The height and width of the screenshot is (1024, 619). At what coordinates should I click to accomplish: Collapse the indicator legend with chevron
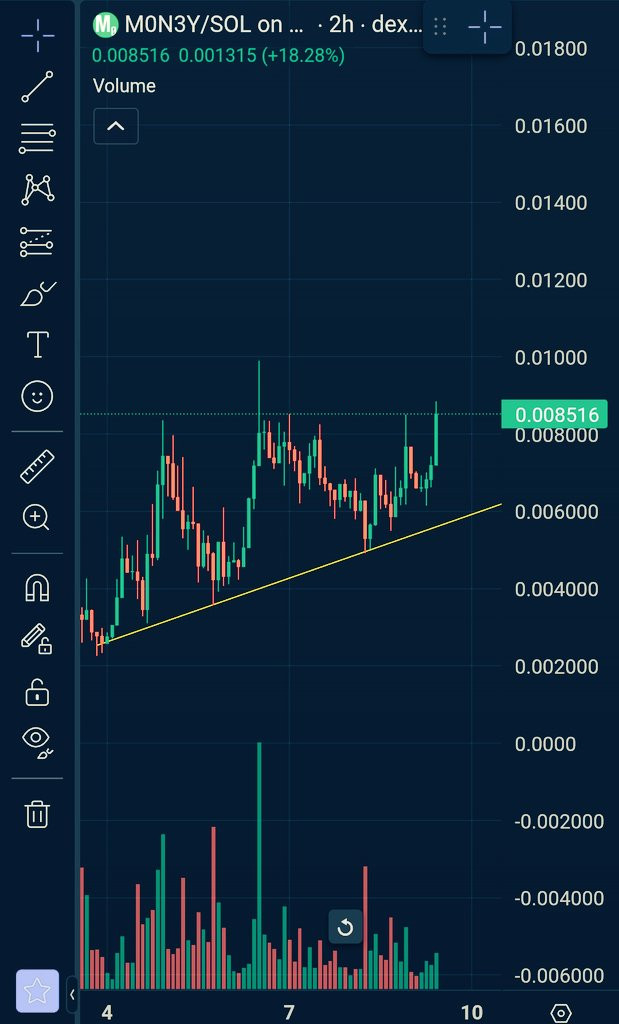pyautogui.click(x=116, y=126)
